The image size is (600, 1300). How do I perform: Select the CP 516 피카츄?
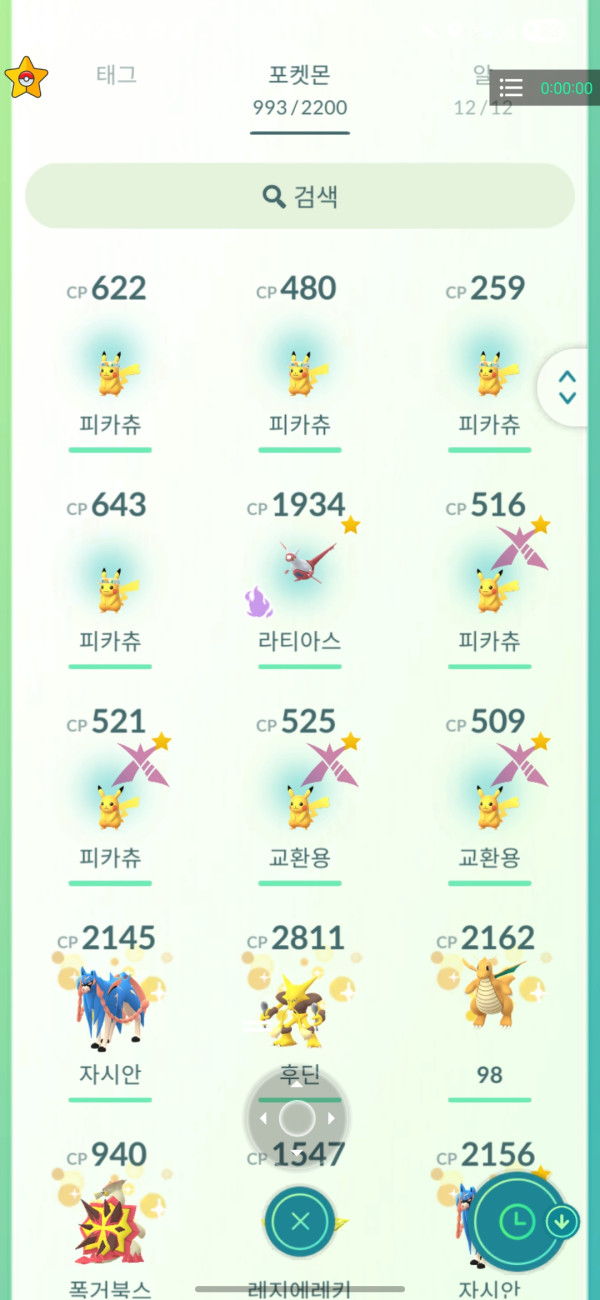(489, 590)
